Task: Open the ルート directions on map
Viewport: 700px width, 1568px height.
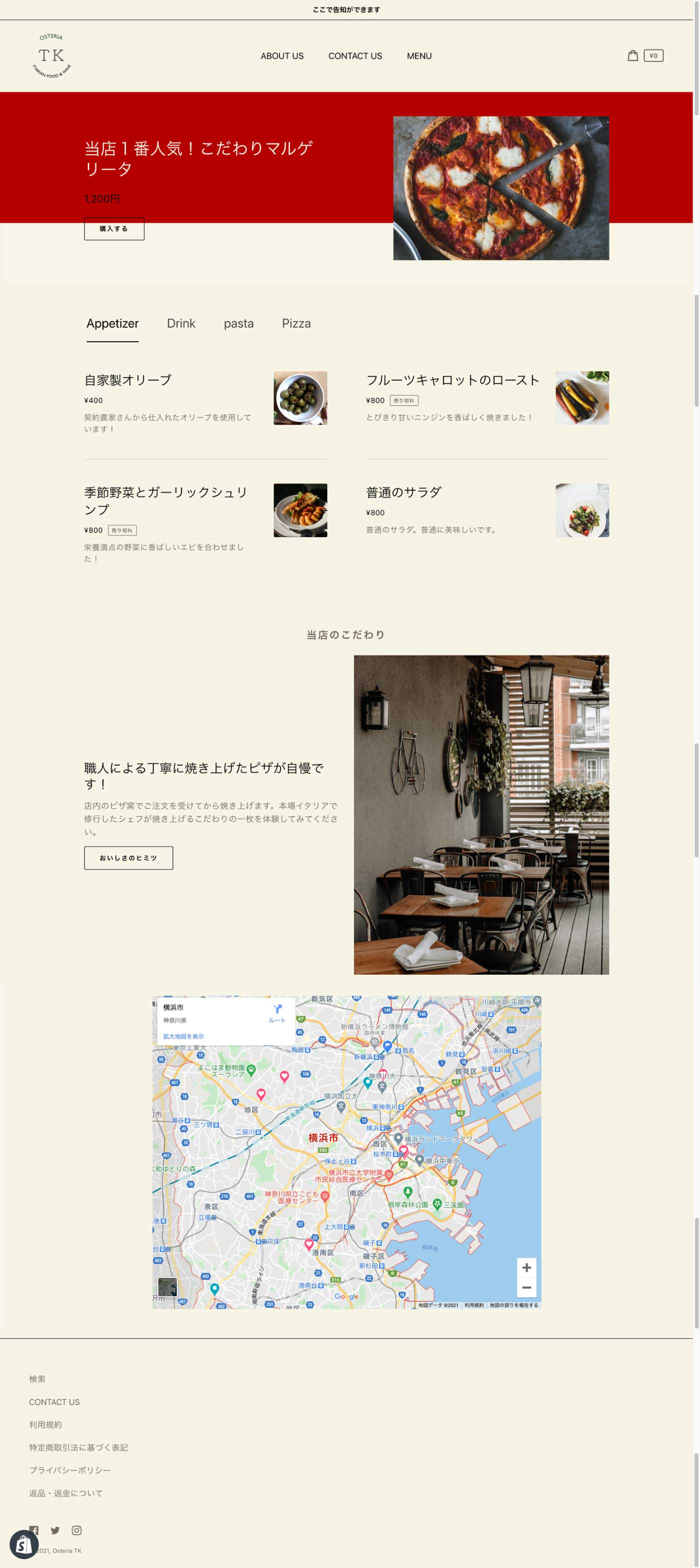Action: (277, 1013)
